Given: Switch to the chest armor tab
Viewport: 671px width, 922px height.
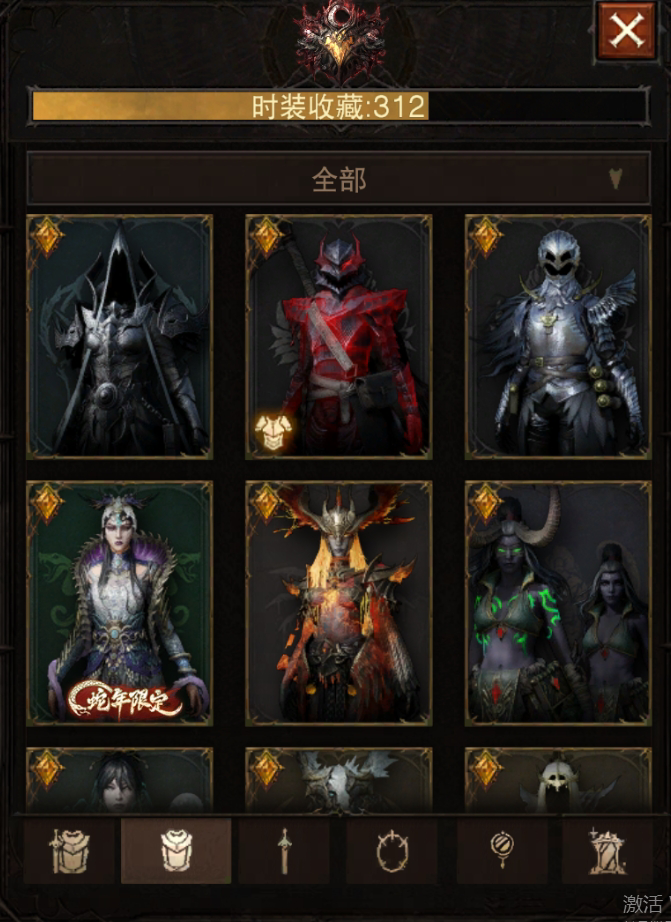Looking at the screenshot, I should (x=177, y=851).
